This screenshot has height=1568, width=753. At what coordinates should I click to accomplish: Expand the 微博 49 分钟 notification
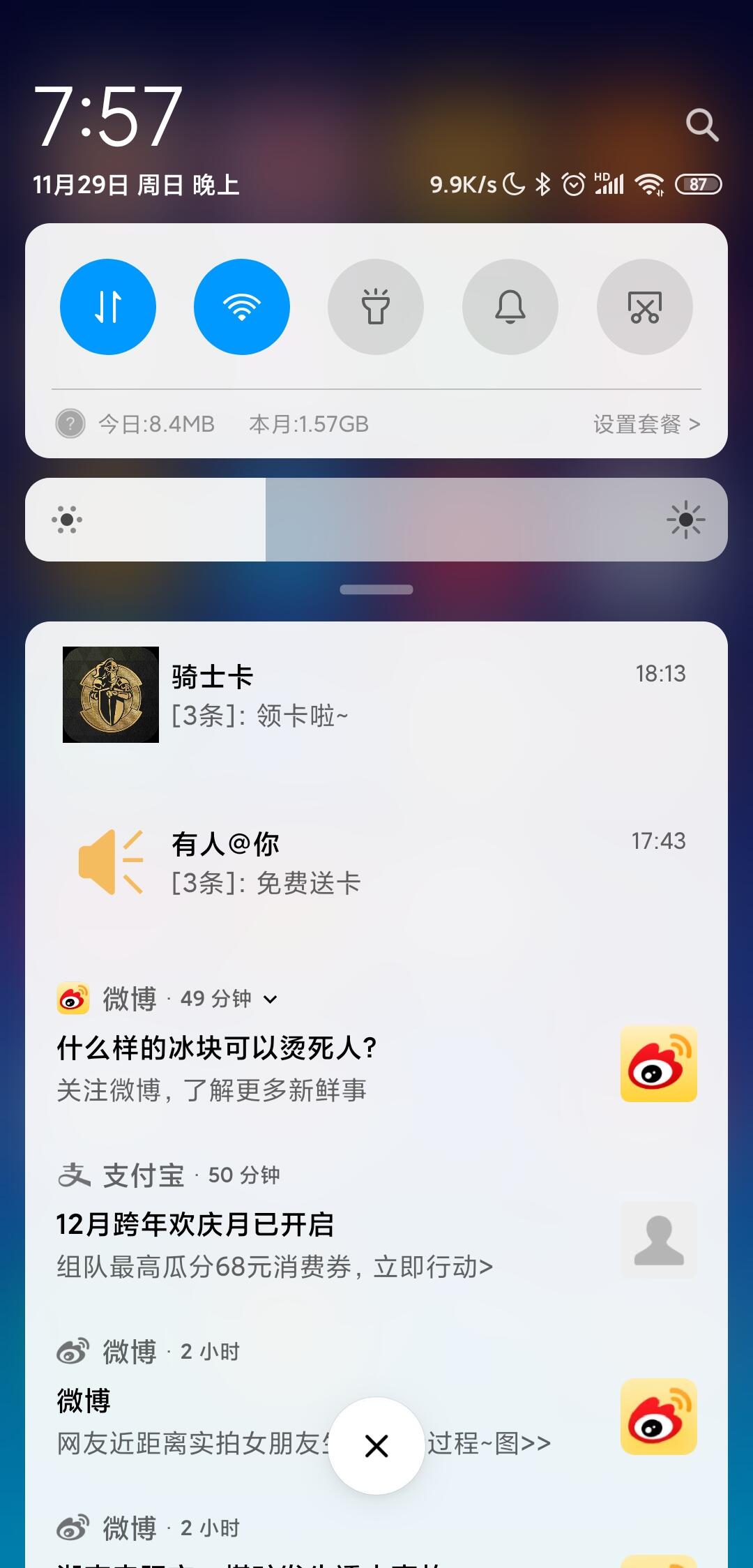click(271, 1000)
